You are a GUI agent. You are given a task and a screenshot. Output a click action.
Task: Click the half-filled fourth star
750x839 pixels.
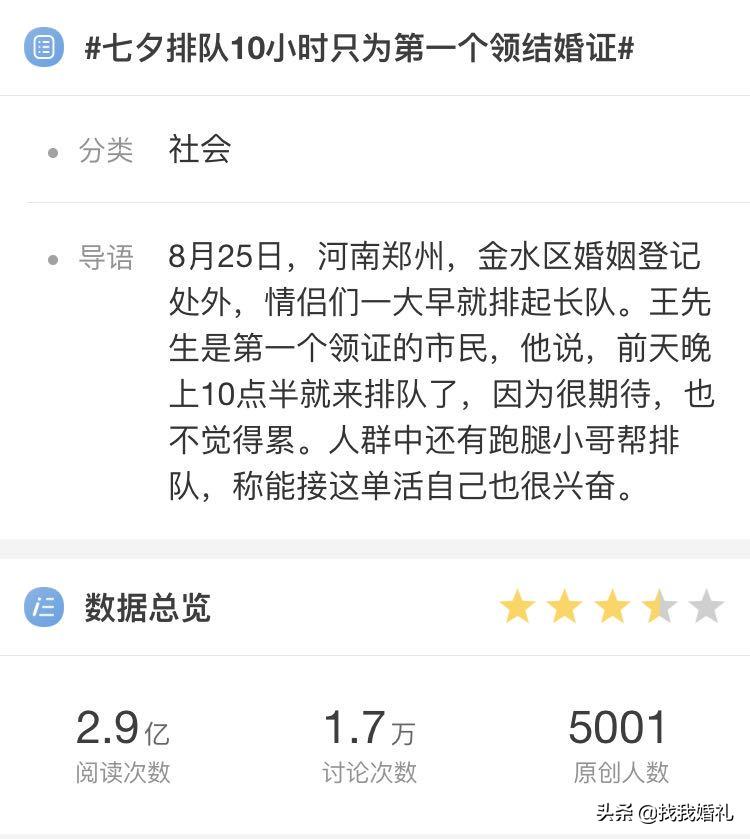[660, 607]
